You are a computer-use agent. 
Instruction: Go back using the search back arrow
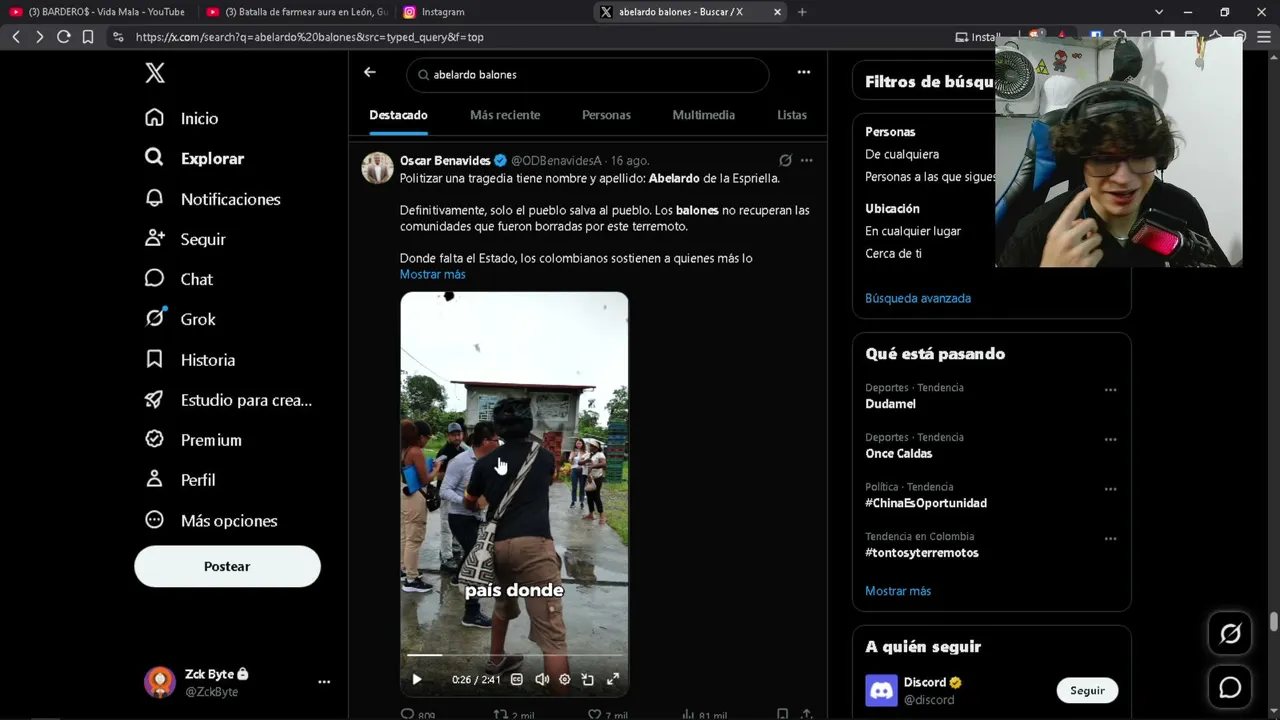tap(370, 72)
